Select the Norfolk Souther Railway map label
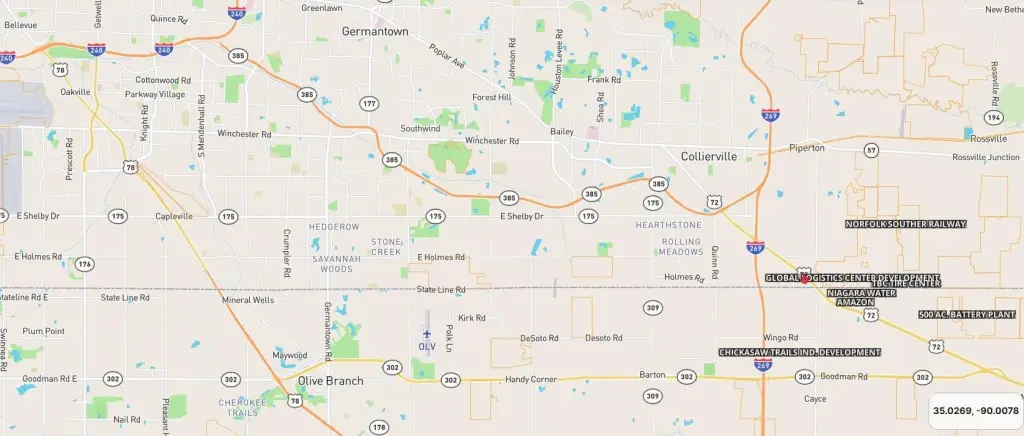 pos(904,225)
